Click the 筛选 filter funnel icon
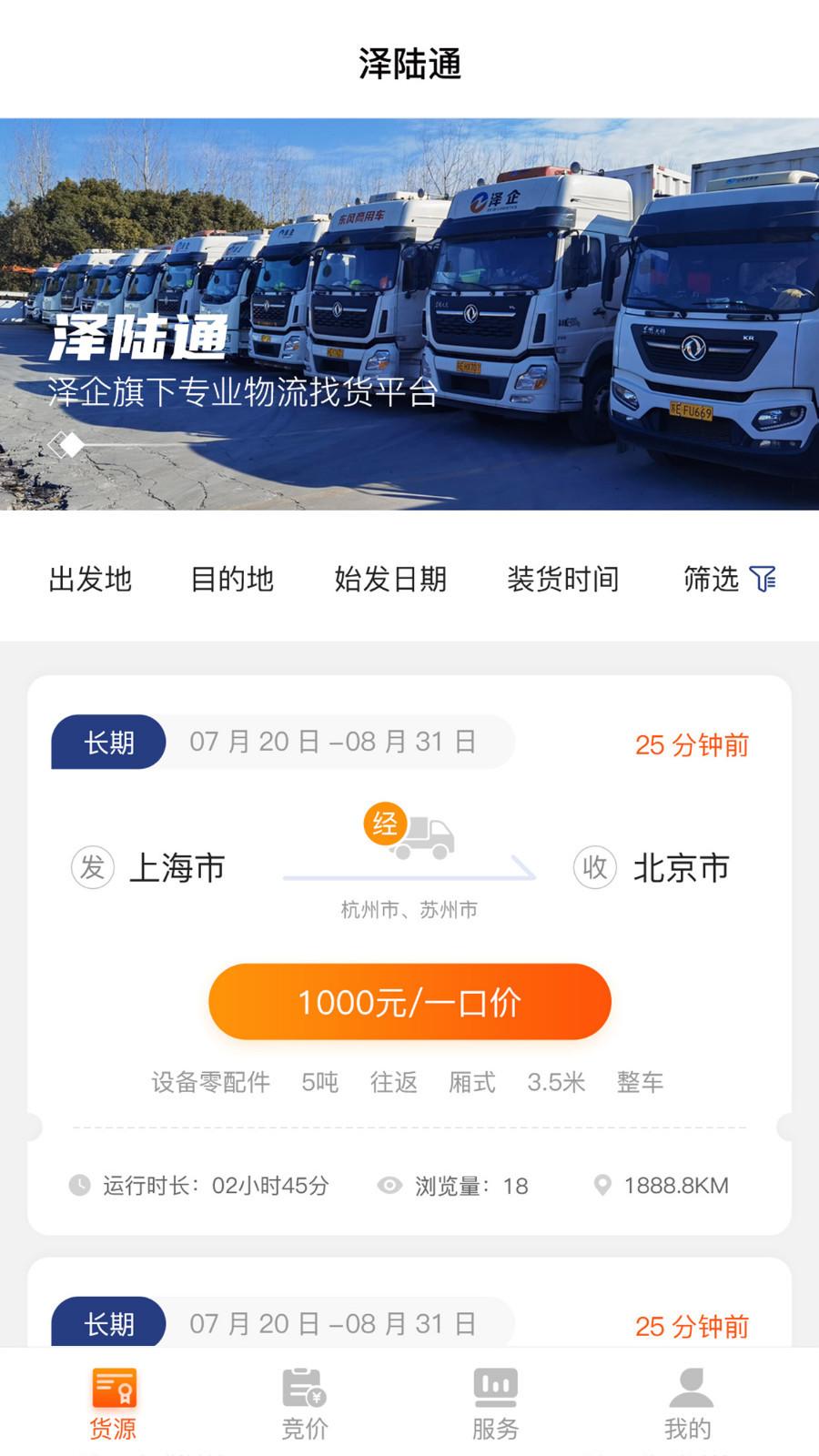 click(764, 580)
